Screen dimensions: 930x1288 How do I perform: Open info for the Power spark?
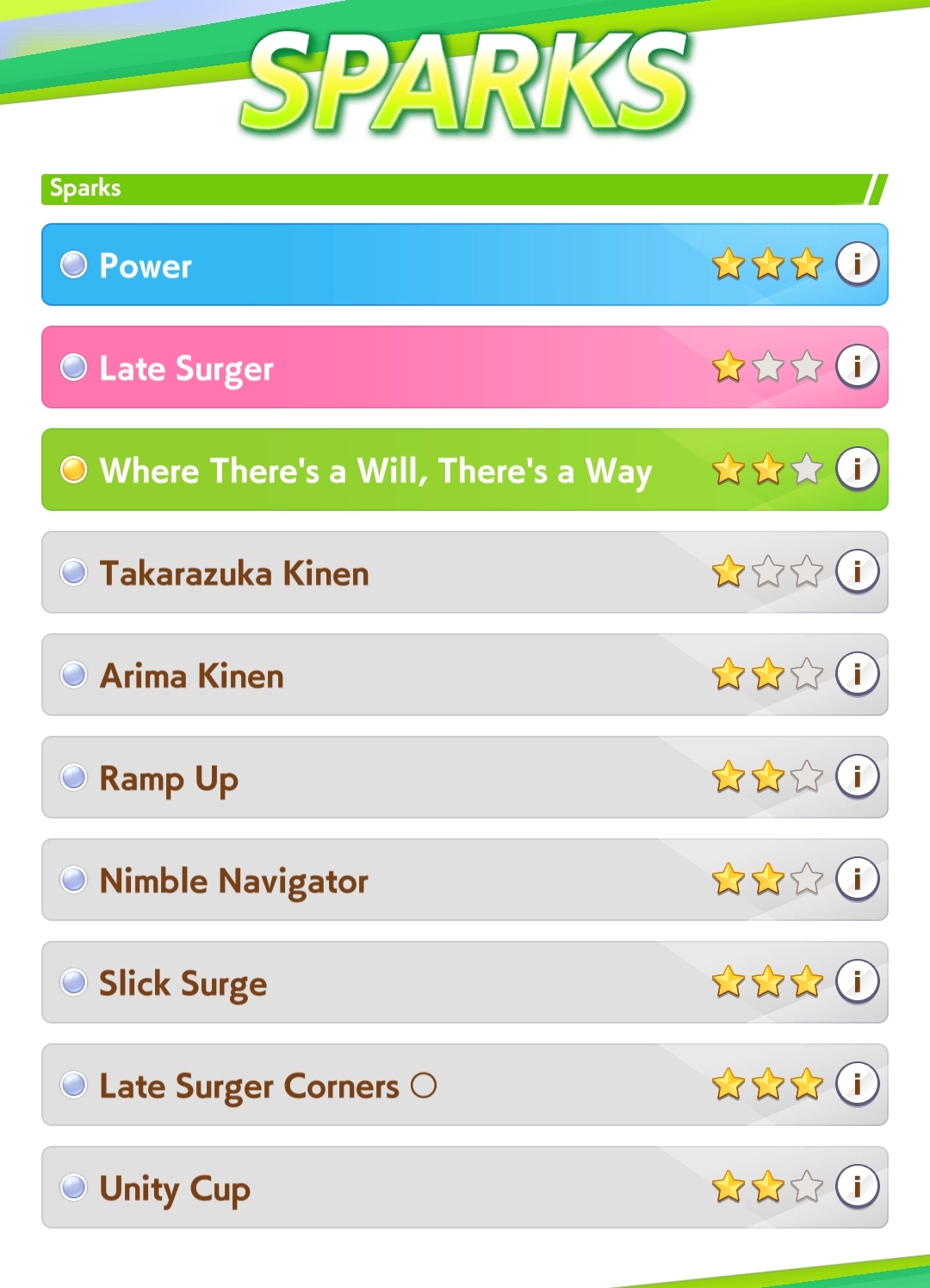click(x=857, y=264)
